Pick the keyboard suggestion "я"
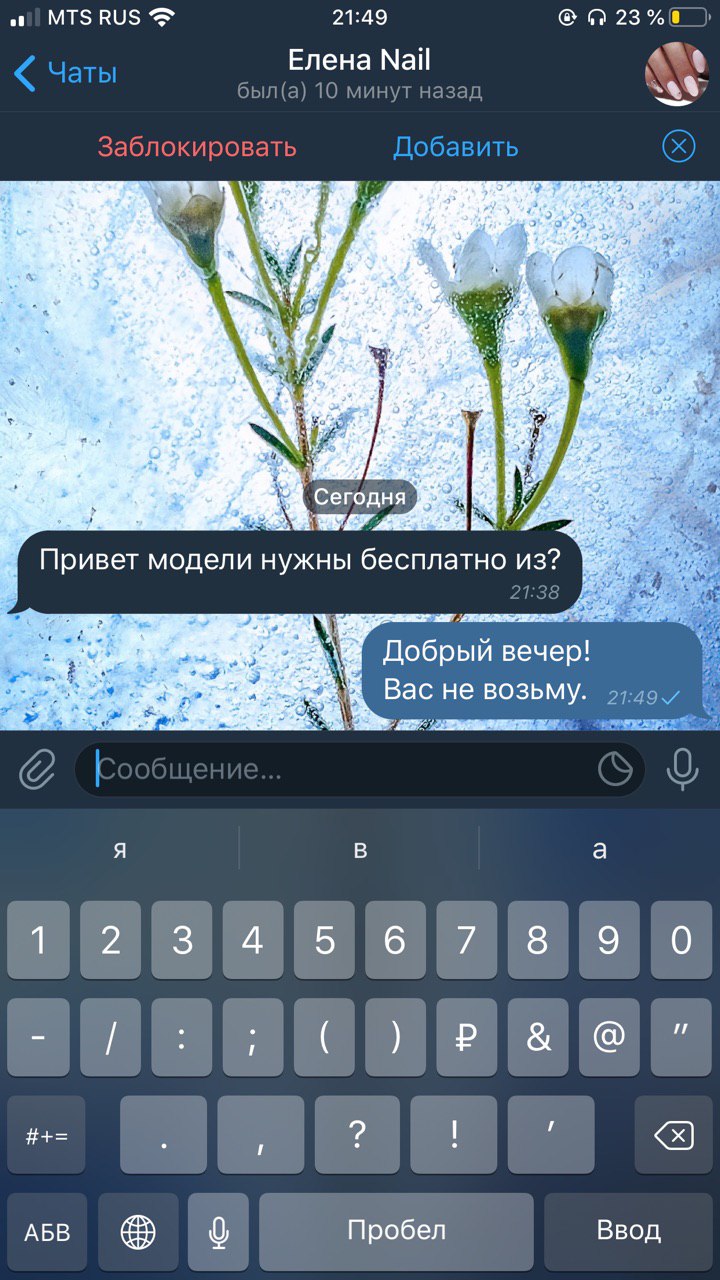Image resolution: width=720 pixels, height=1280 pixels. pos(120,849)
